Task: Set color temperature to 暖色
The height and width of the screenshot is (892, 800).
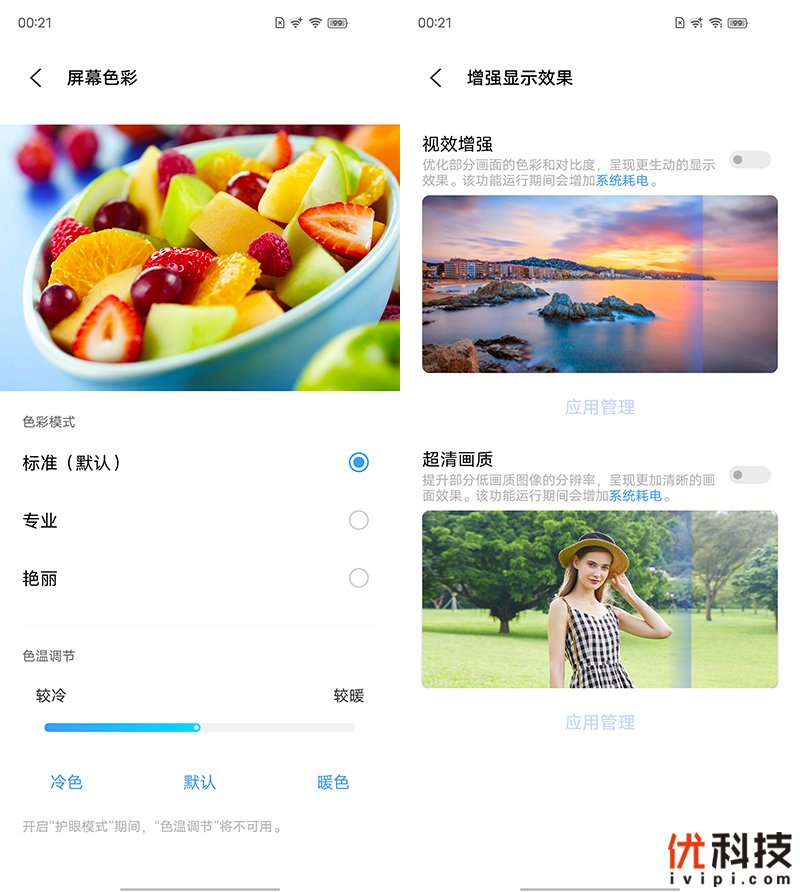Action: [x=333, y=782]
